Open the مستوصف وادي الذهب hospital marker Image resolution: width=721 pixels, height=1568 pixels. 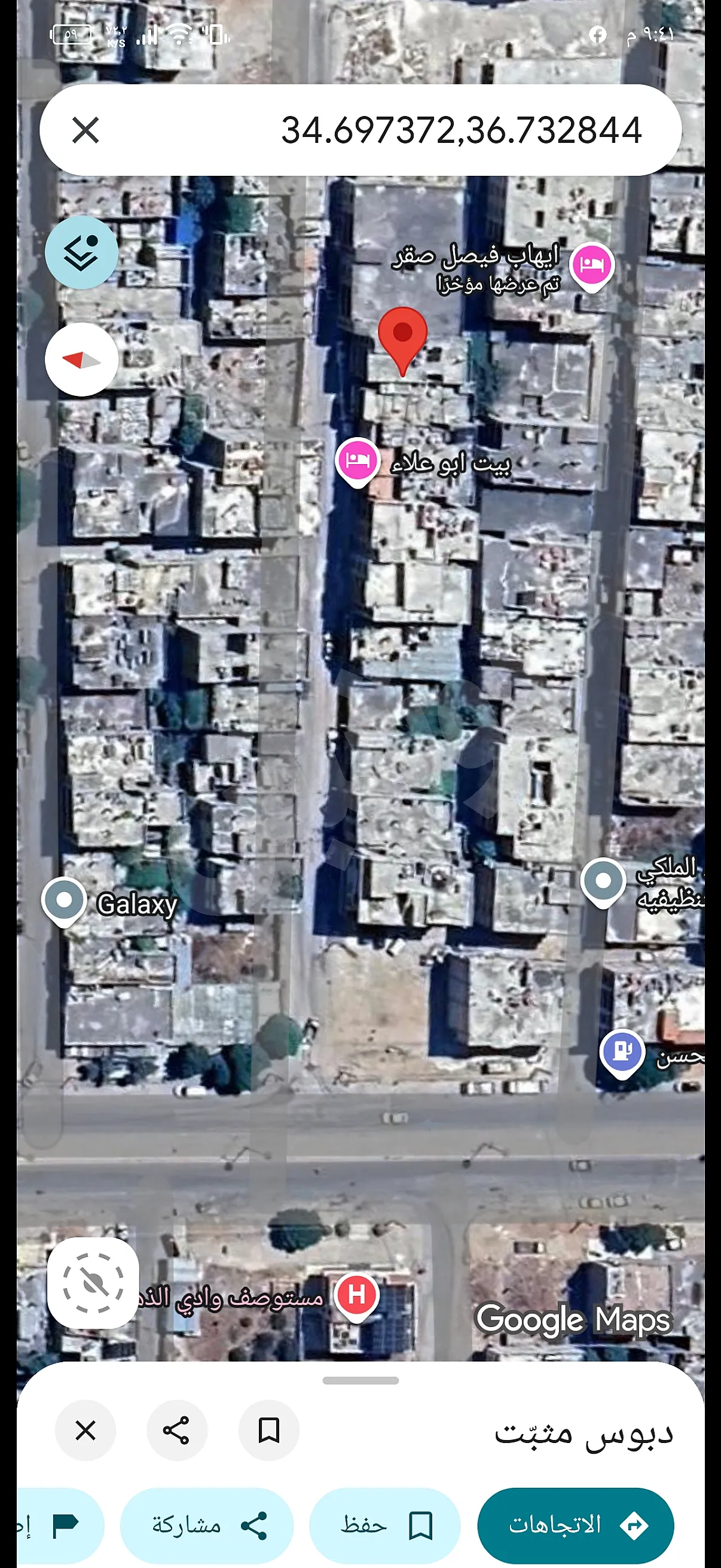point(356,1294)
